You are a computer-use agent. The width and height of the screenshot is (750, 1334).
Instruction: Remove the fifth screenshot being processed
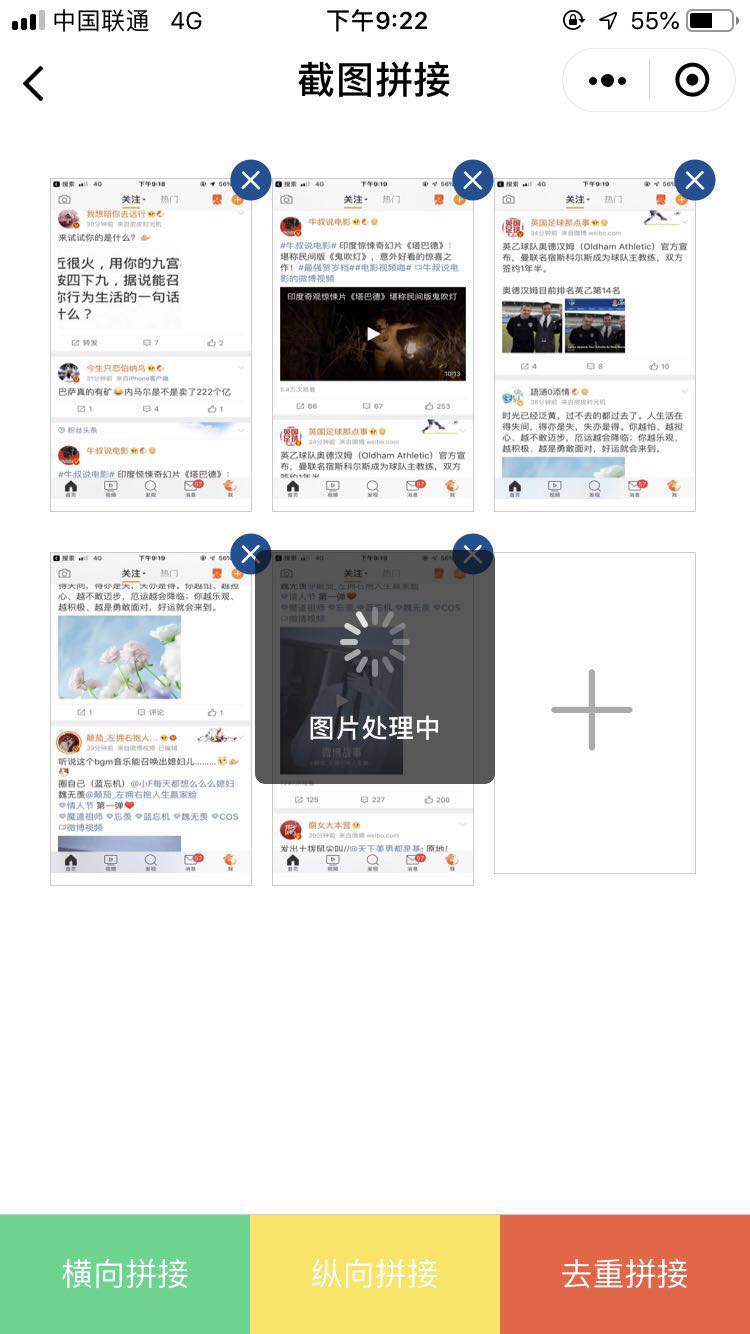point(473,553)
